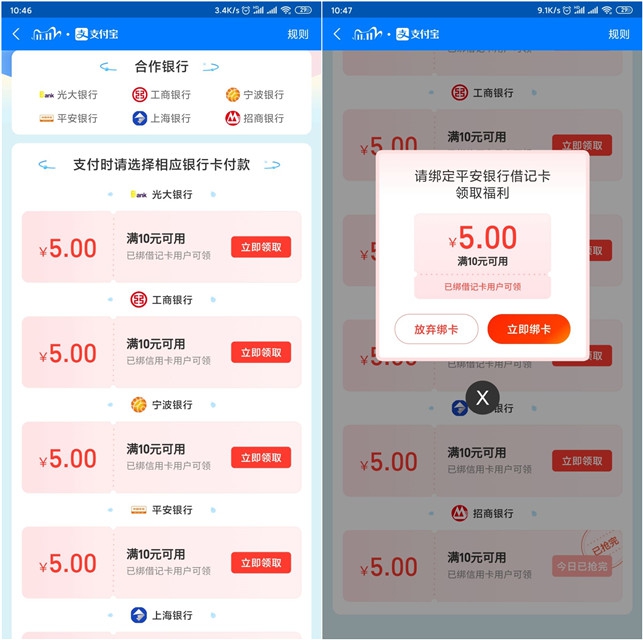Claim the 宁波银行 5 yuan coupon

pyautogui.click(x=261, y=457)
